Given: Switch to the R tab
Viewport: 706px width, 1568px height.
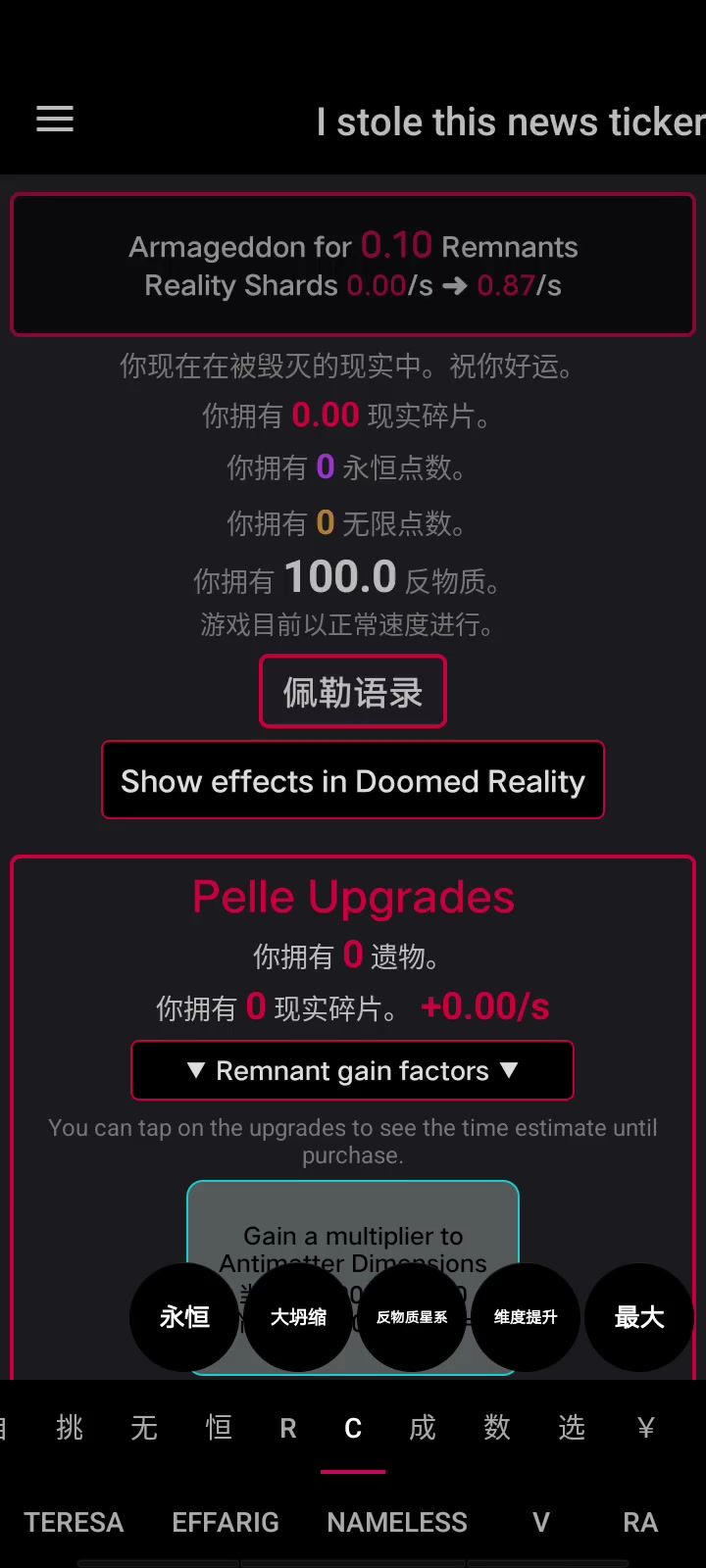Looking at the screenshot, I should tap(288, 1428).
